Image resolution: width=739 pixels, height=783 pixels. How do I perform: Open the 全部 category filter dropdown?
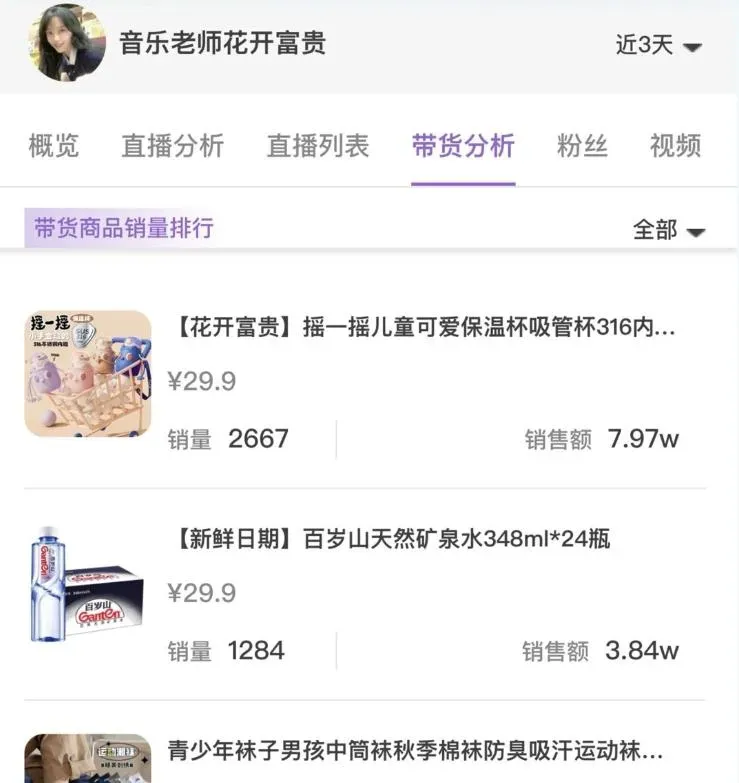pyautogui.click(x=668, y=229)
